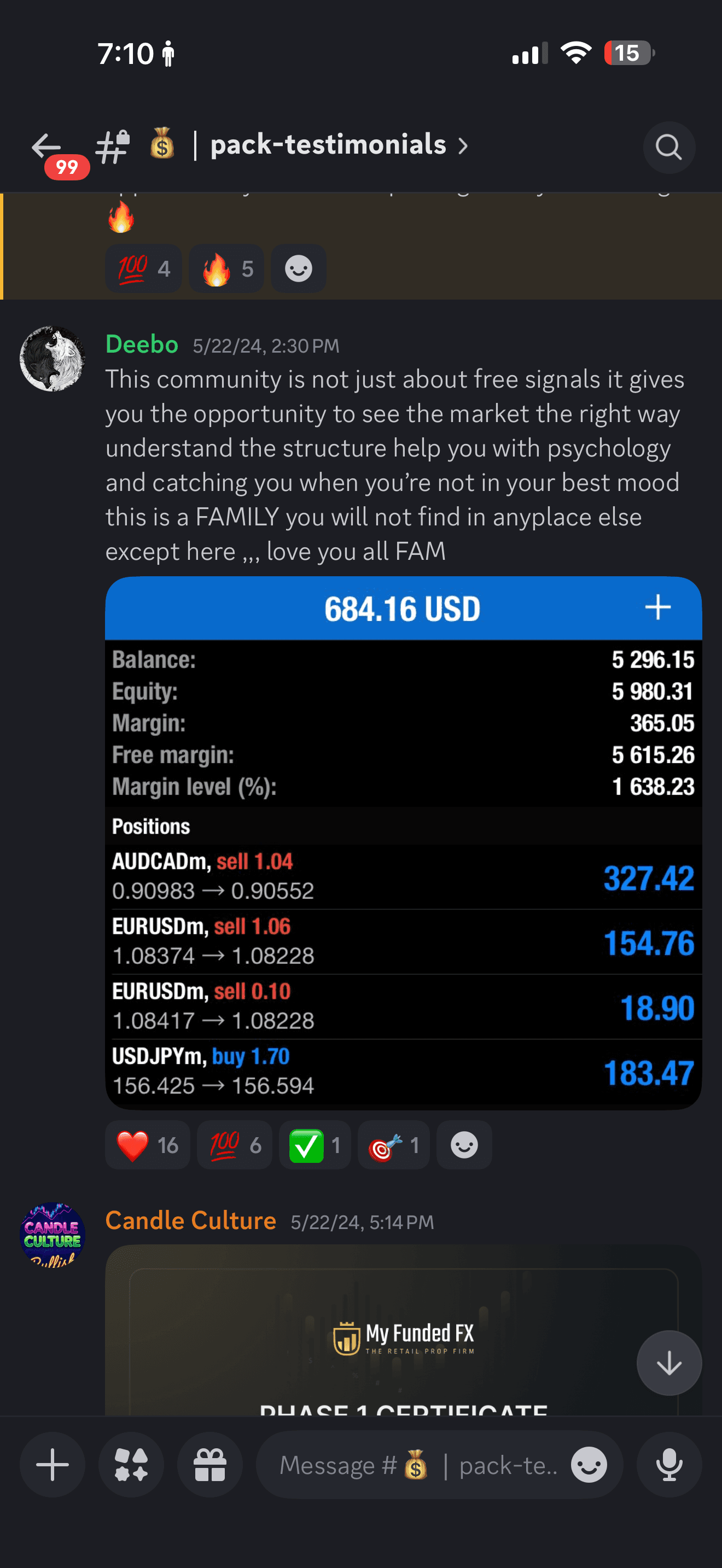Add a reaction to the top message

298,269
